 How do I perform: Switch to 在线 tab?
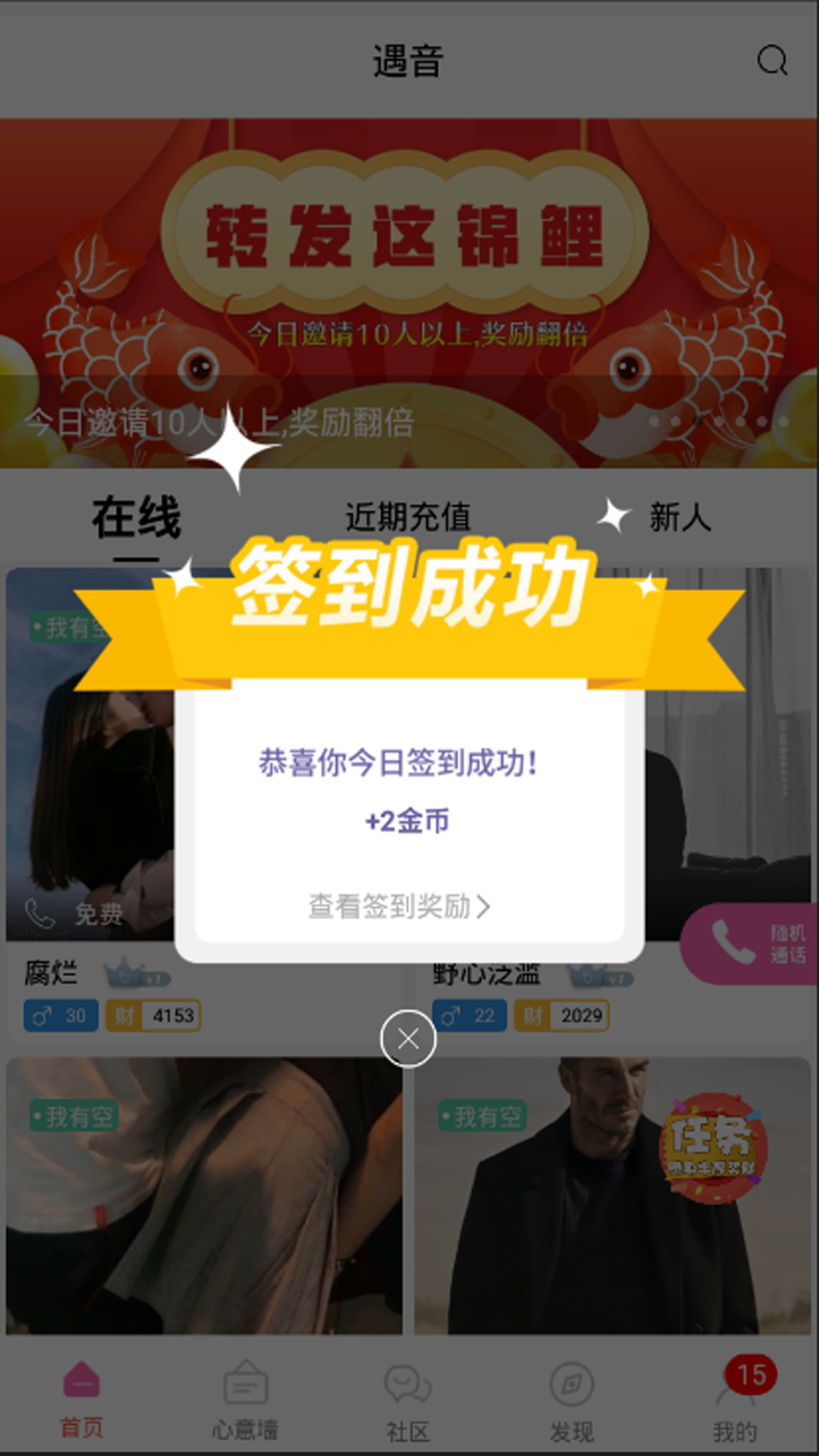click(x=136, y=518)
